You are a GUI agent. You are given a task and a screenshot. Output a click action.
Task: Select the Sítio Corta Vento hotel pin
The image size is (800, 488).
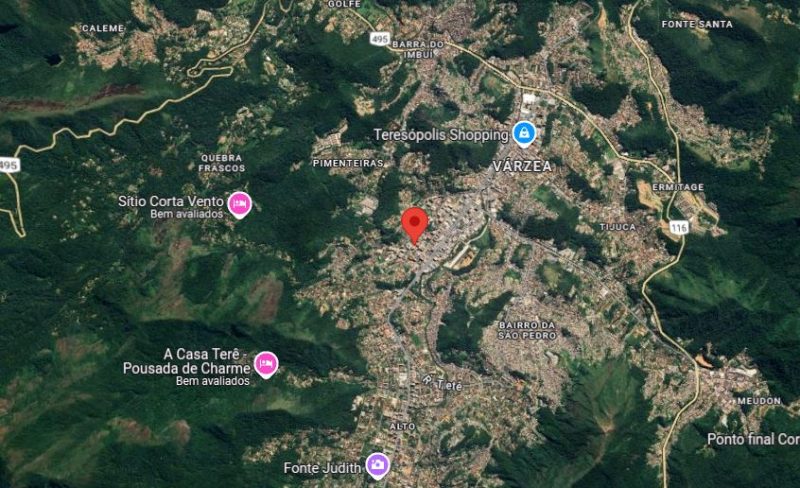coord(239,205)
